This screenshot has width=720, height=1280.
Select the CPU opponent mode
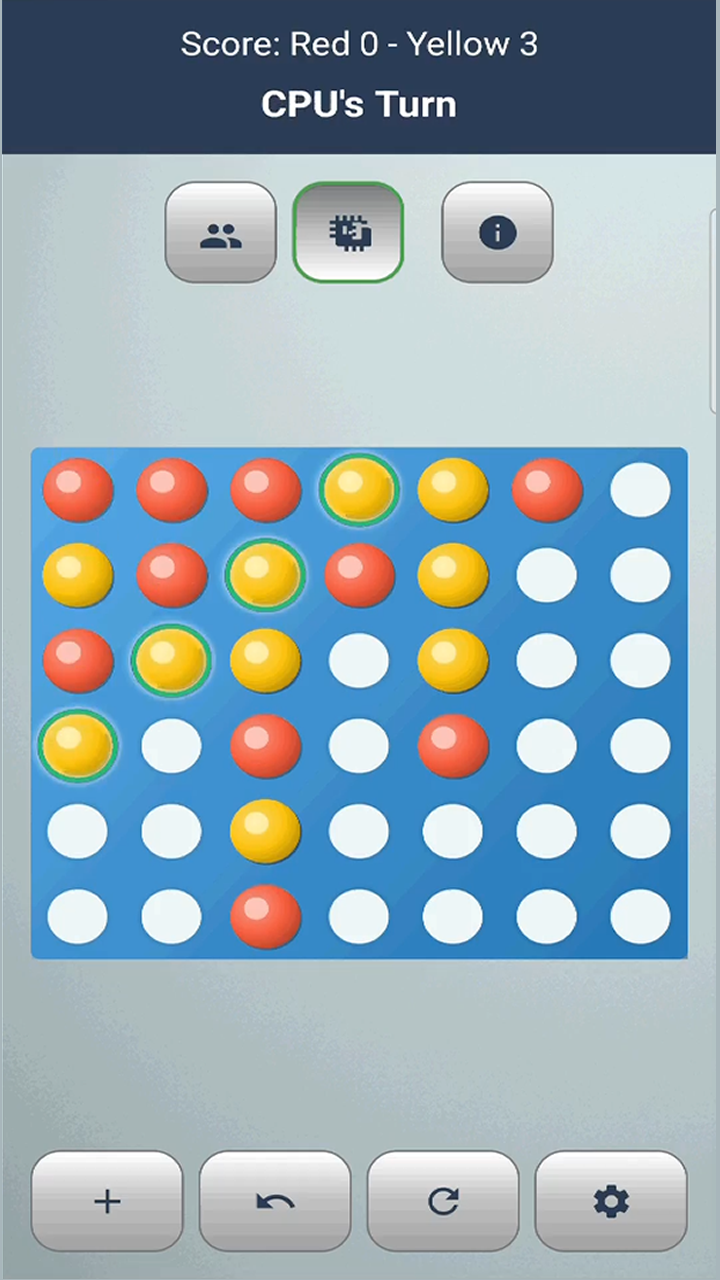pyautogui.click(x=348, y=233)
